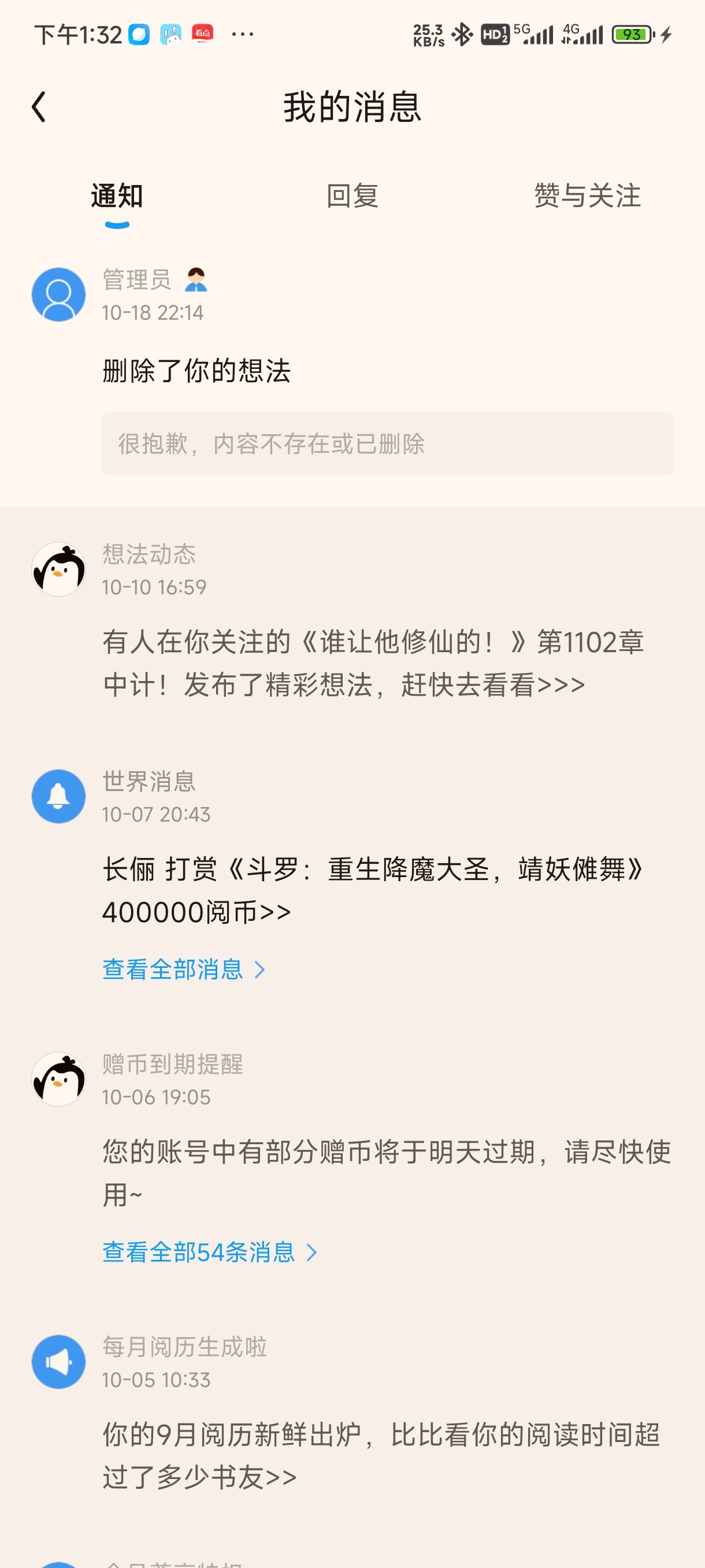Go back from 我的消息 page
The width and height of the screenshot is (705, 1568).
(x=39, y=107)
